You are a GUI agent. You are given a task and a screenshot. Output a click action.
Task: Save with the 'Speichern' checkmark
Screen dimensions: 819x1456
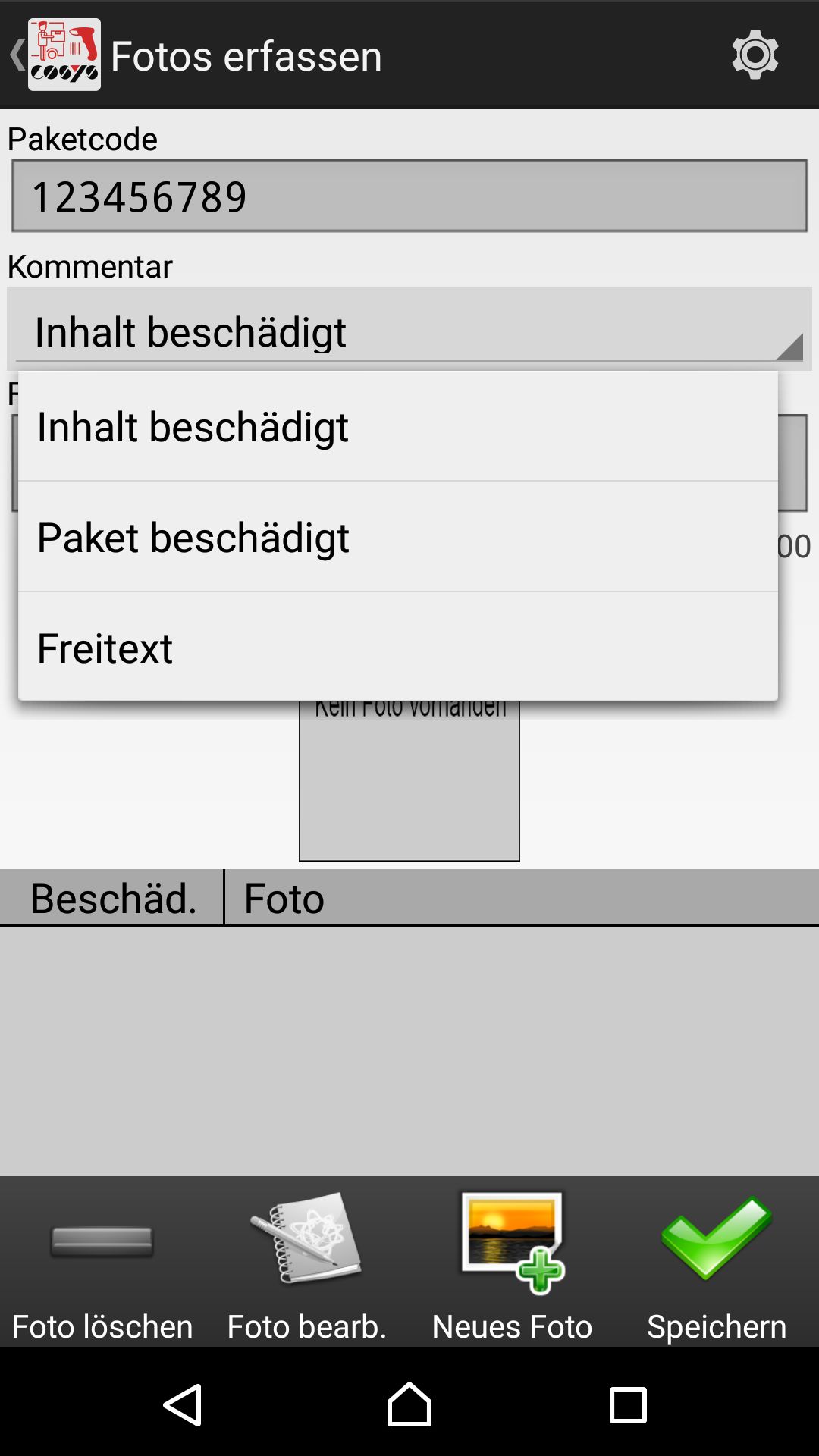click(717, 1263)
